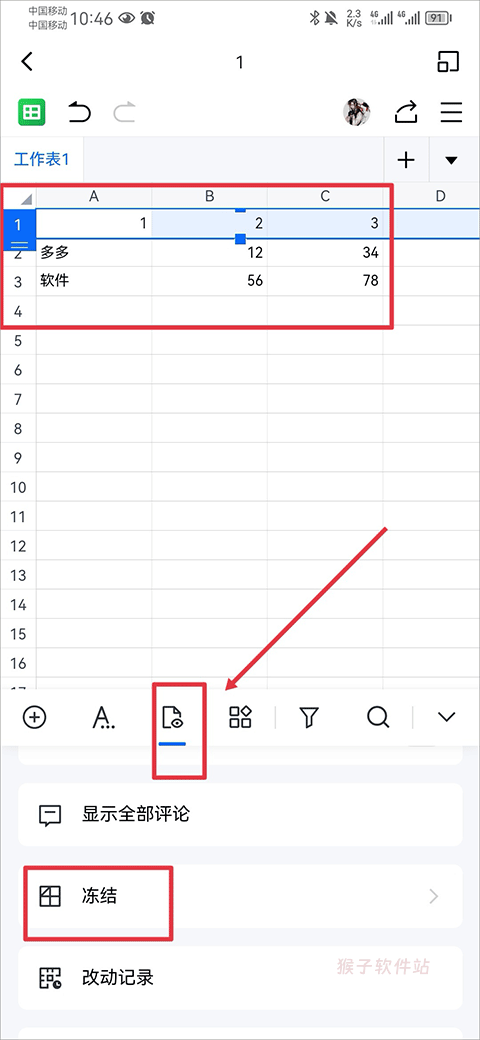Screen dimensions: 480x1040
Task: Open 显示全部评论
Action: [240, 814]
